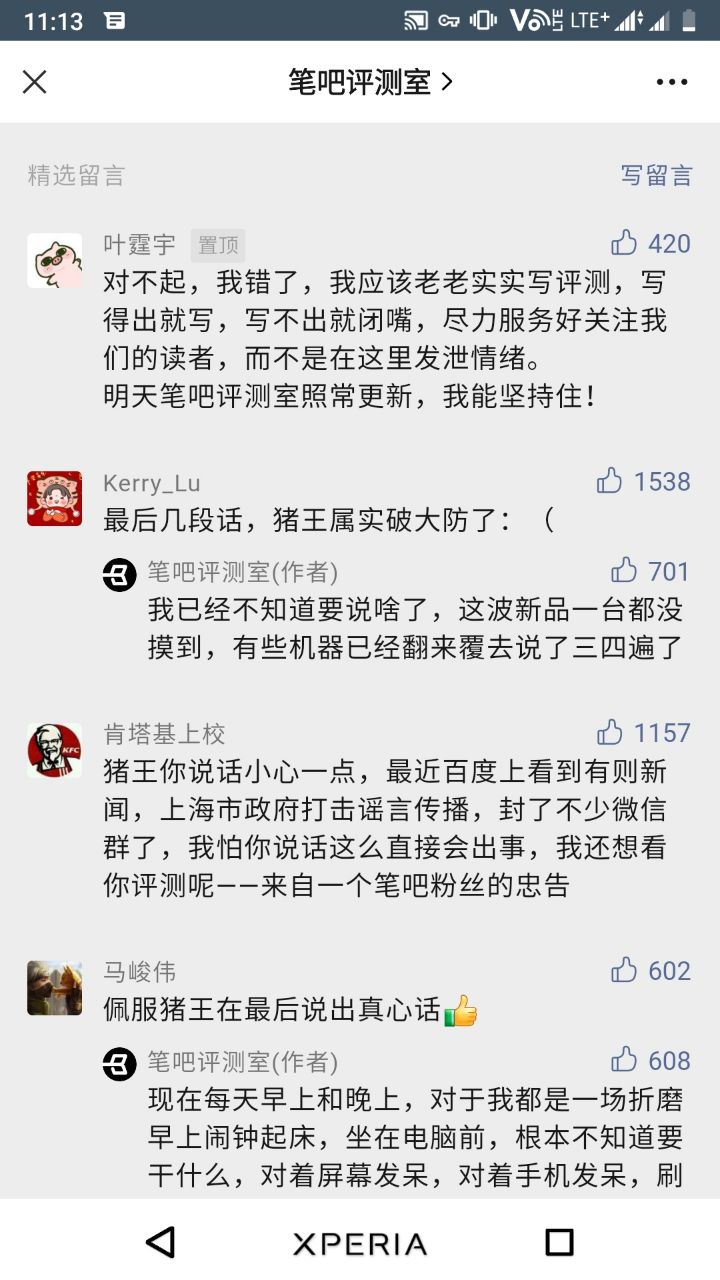Like Kerry_Lu's comment
The height and width of the screenshot is (1280, 720).
point(611,481)
